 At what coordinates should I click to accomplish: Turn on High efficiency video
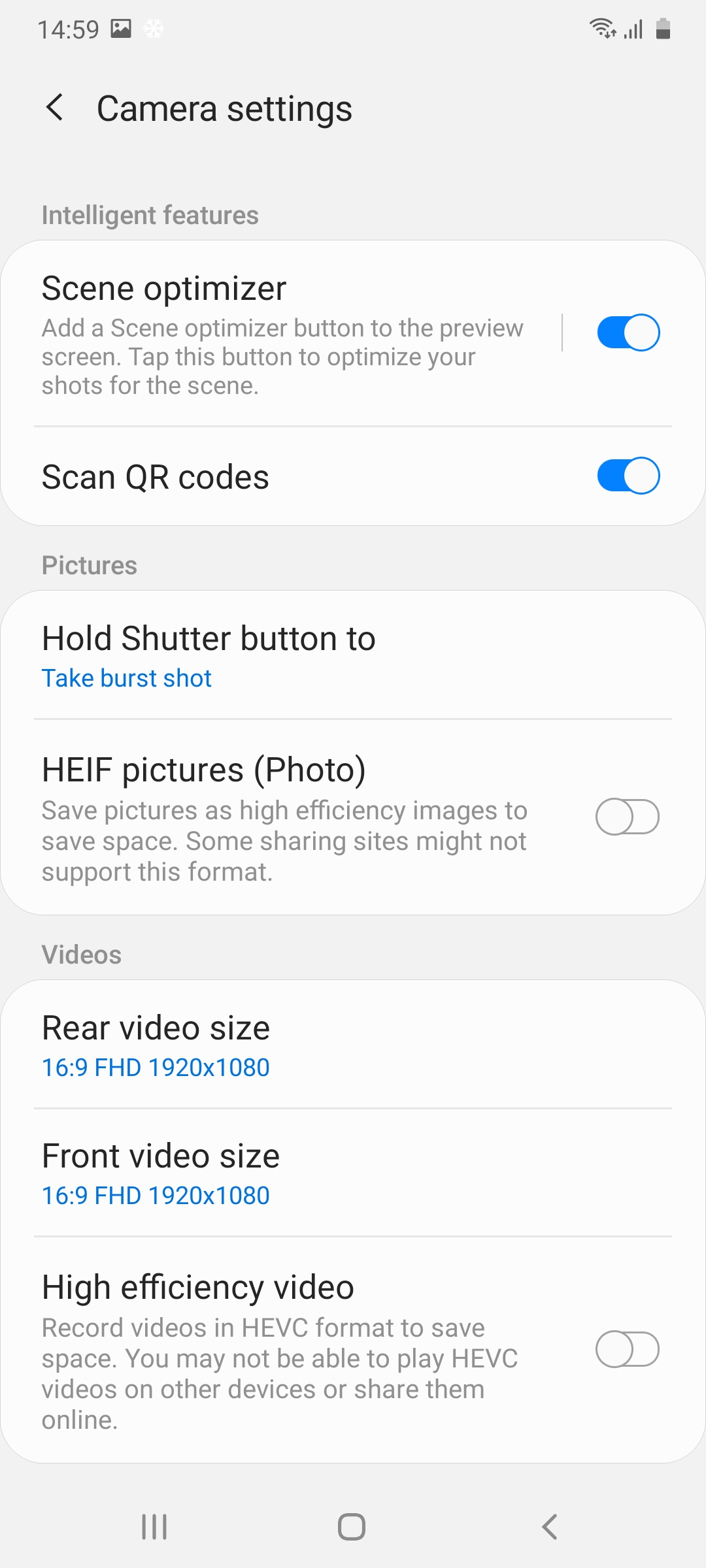coord(628,1349)
